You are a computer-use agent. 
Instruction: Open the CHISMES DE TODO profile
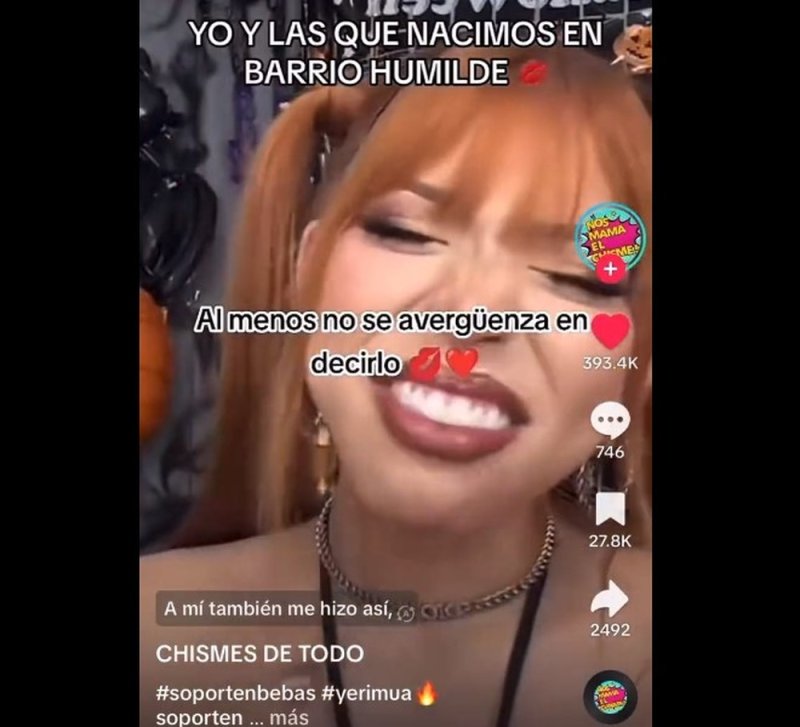click(260, 654)
